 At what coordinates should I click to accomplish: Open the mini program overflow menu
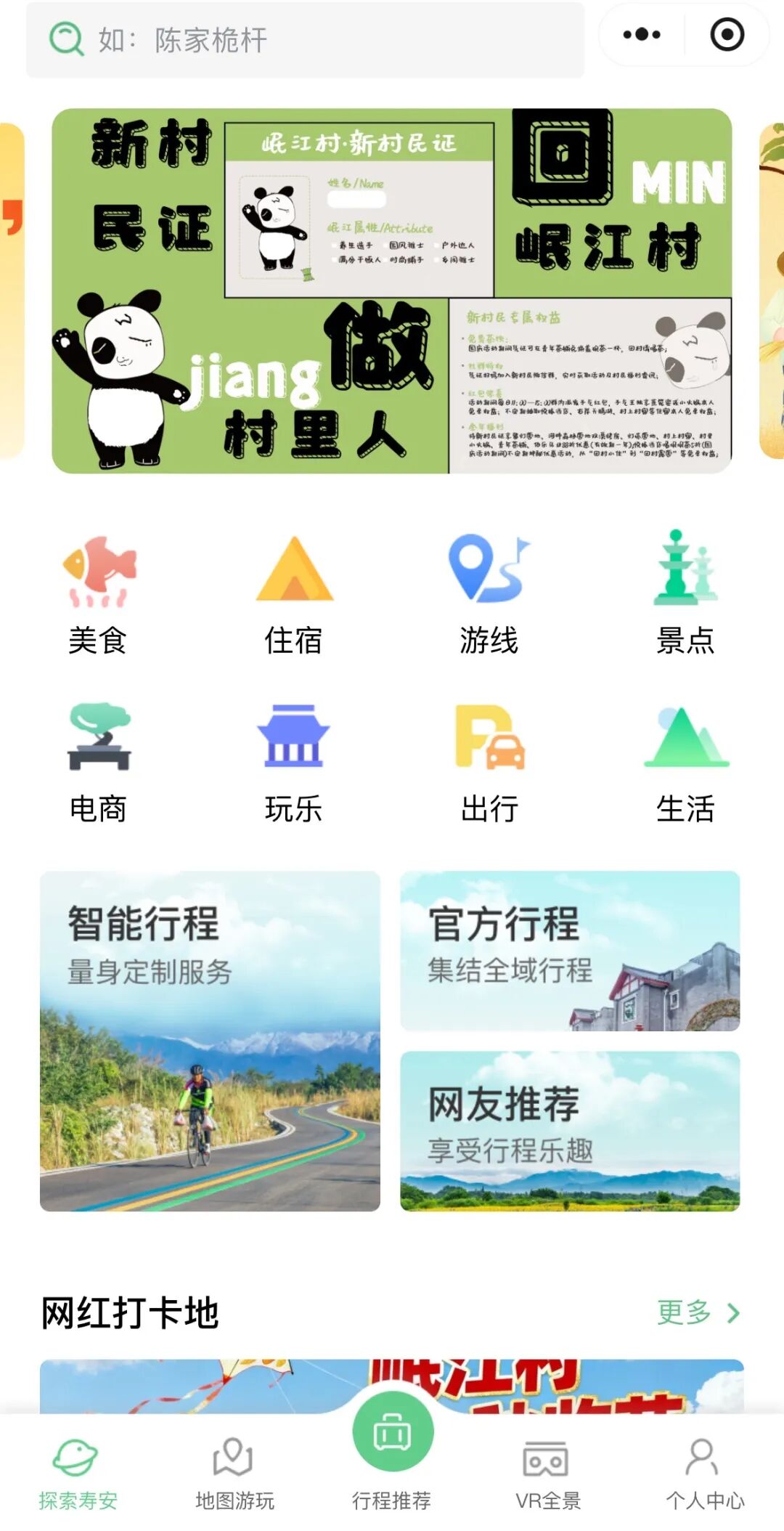coord(642,35)
